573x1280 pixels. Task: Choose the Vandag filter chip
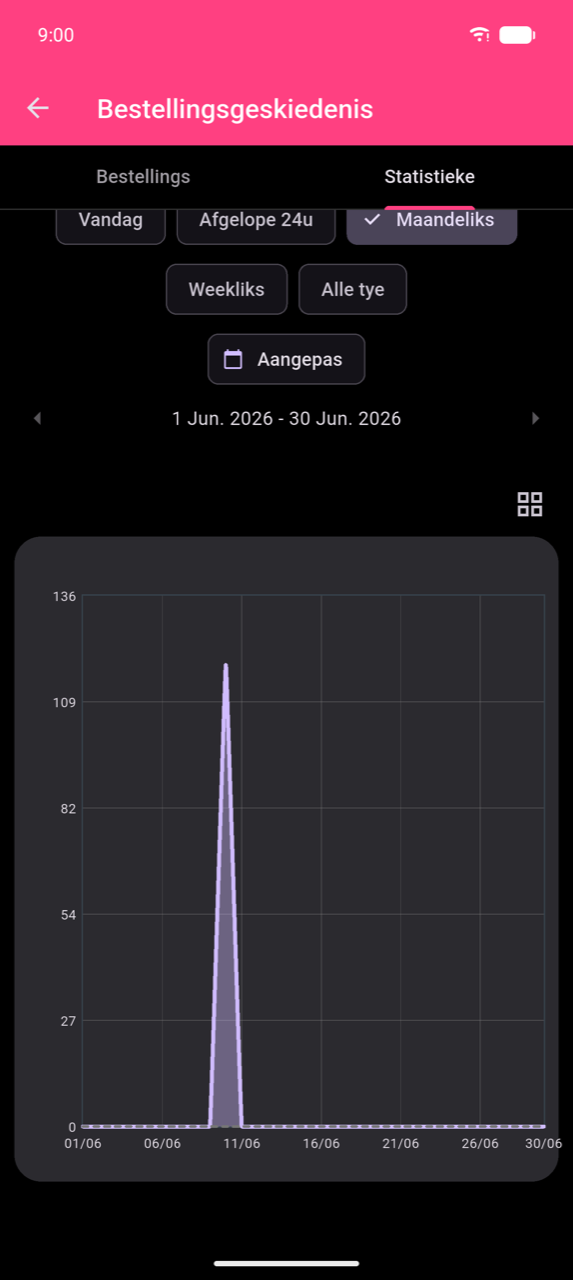(111, 224)
